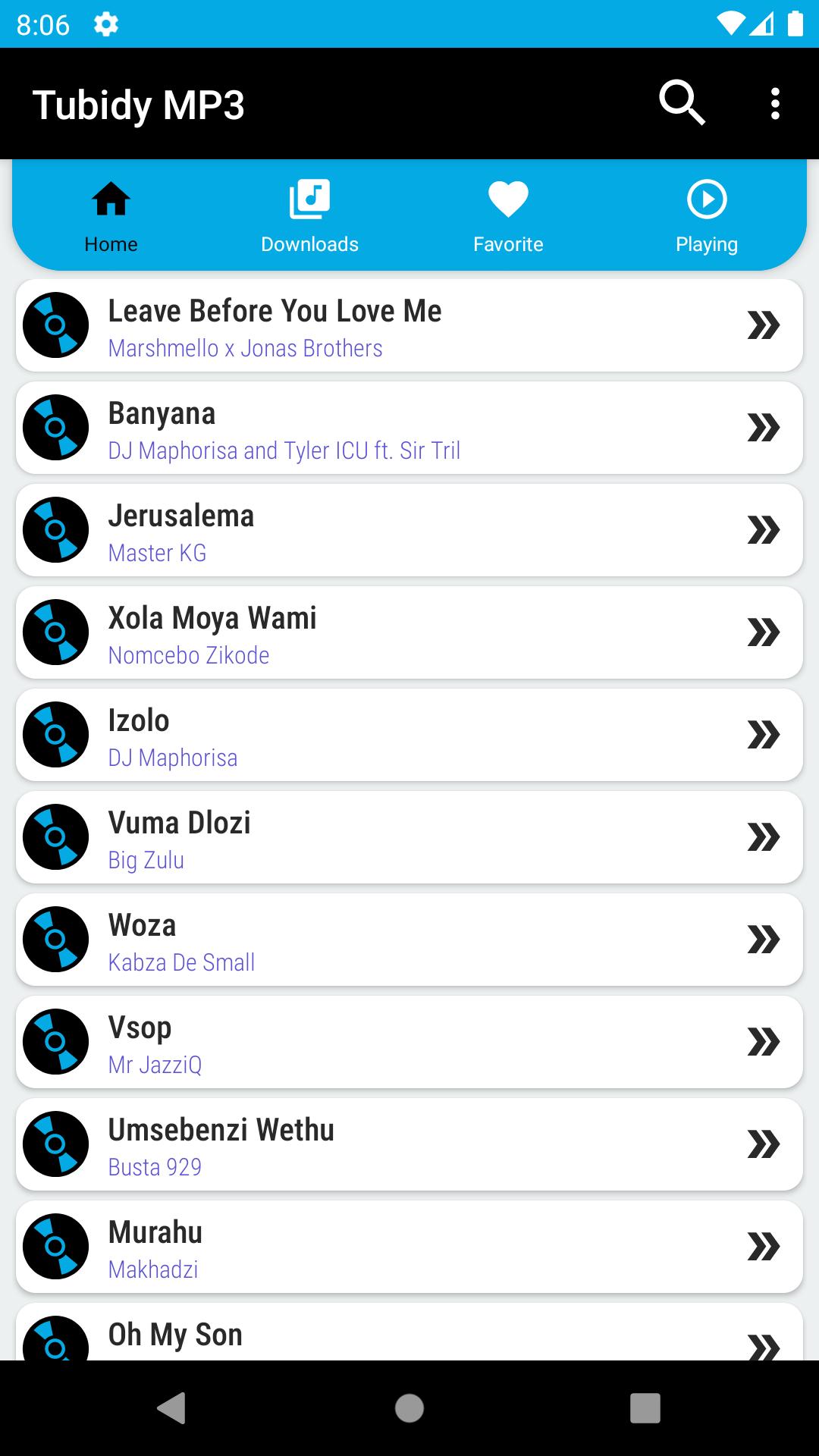Open Izolo by DJ Maphorisa
Screen dimensions: 819x1456
coord(409,736)
